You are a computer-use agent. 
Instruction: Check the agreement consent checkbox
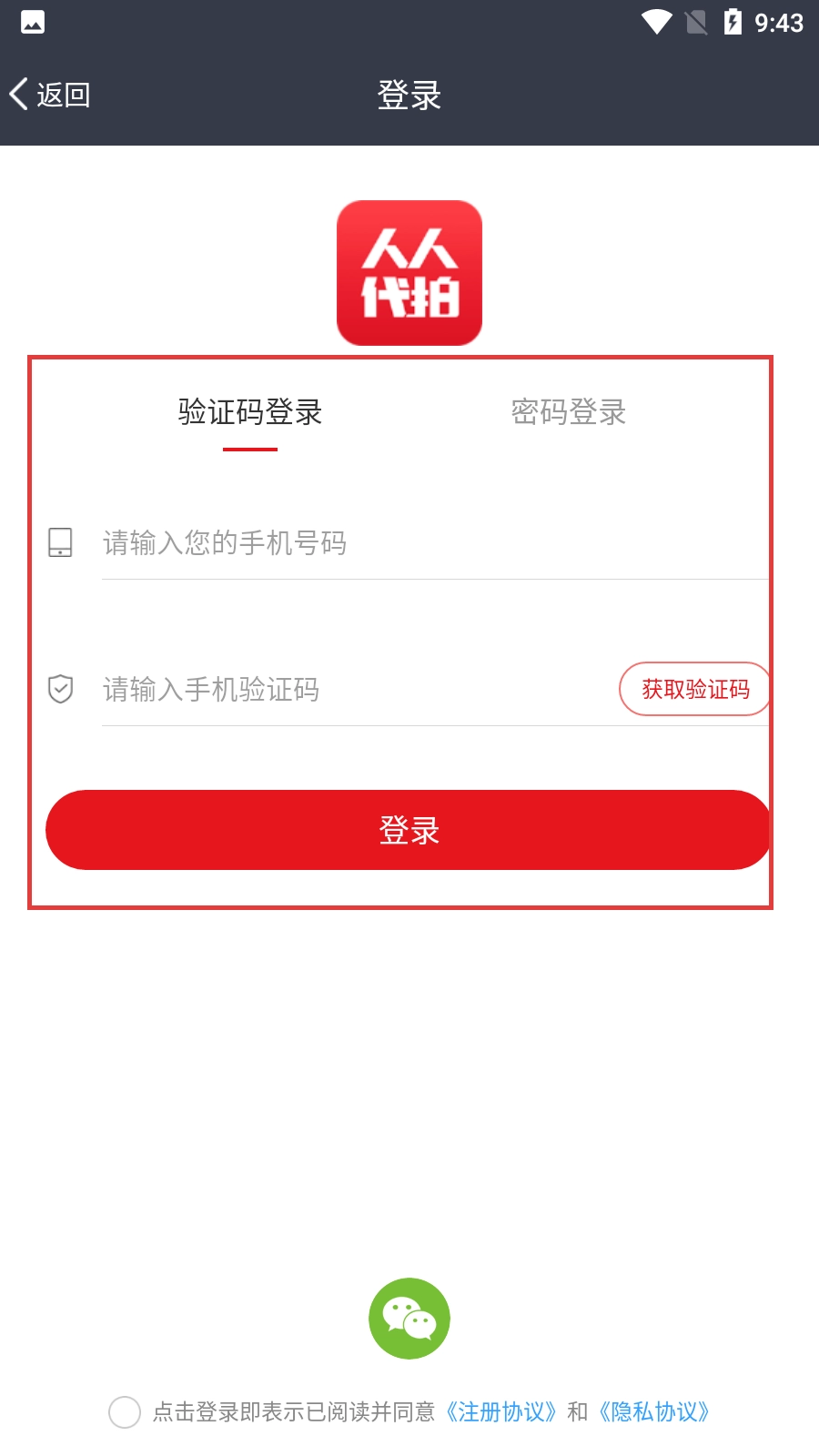click(x=125, y=1412)
